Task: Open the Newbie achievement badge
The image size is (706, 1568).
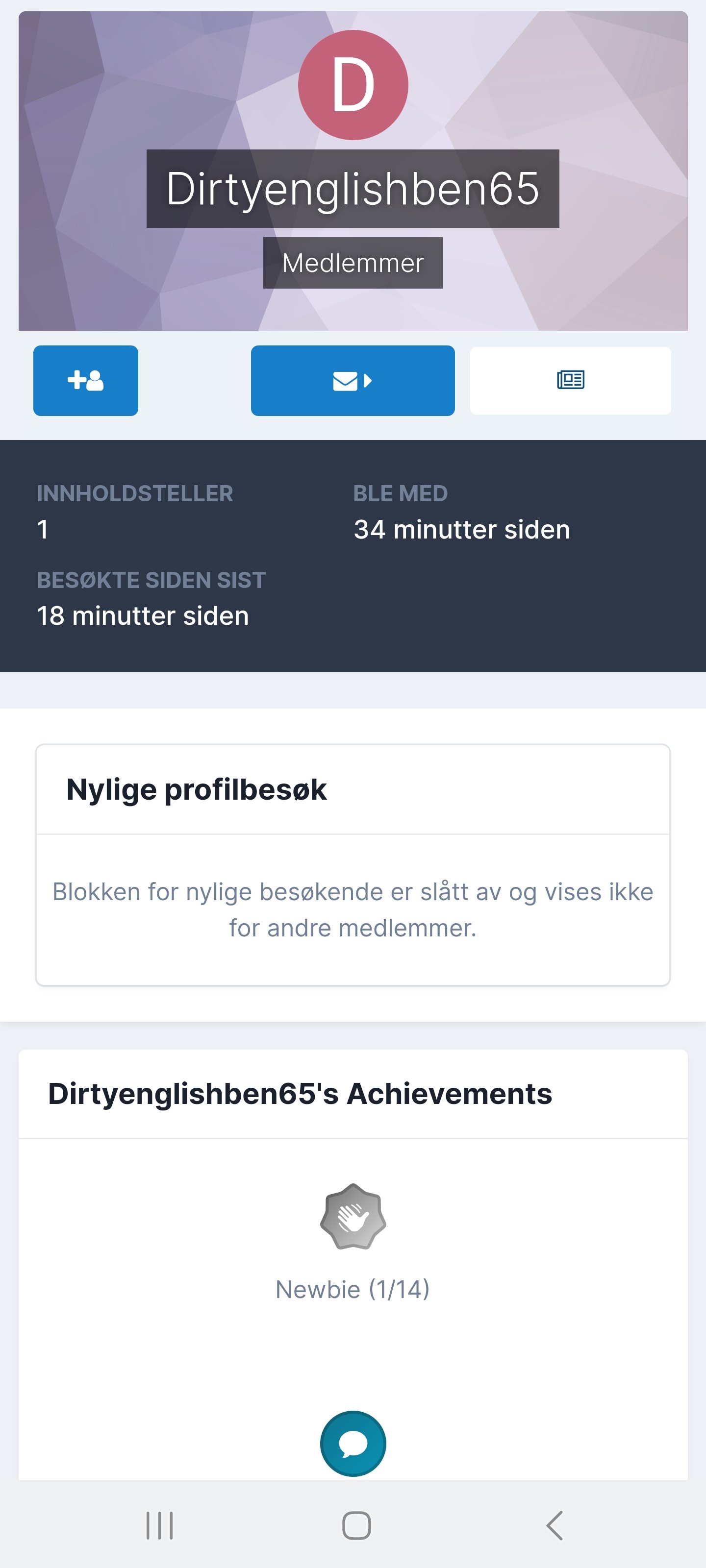Action: tap(353, 1217)
